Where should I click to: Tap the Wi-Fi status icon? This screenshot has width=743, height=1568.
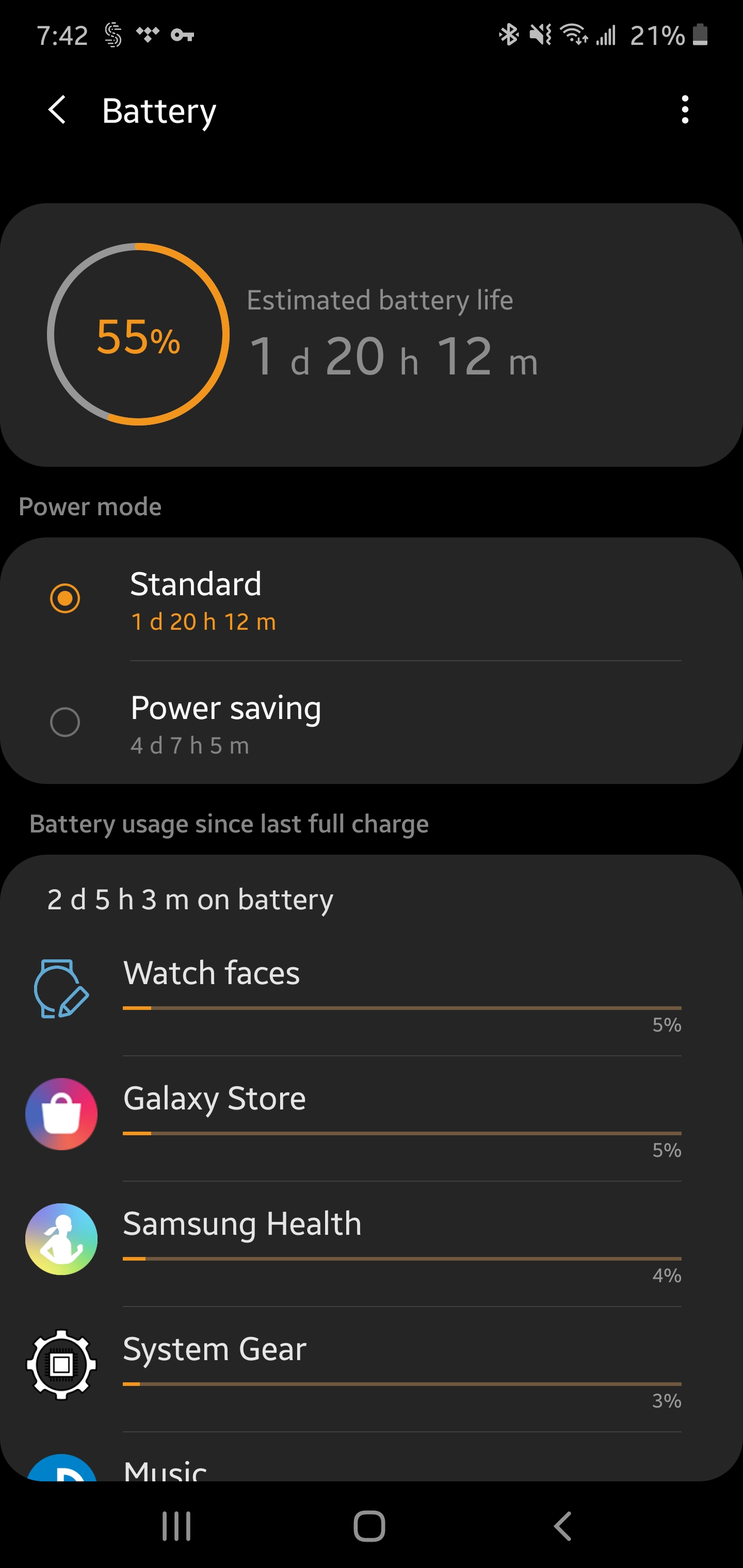(573, 37)
